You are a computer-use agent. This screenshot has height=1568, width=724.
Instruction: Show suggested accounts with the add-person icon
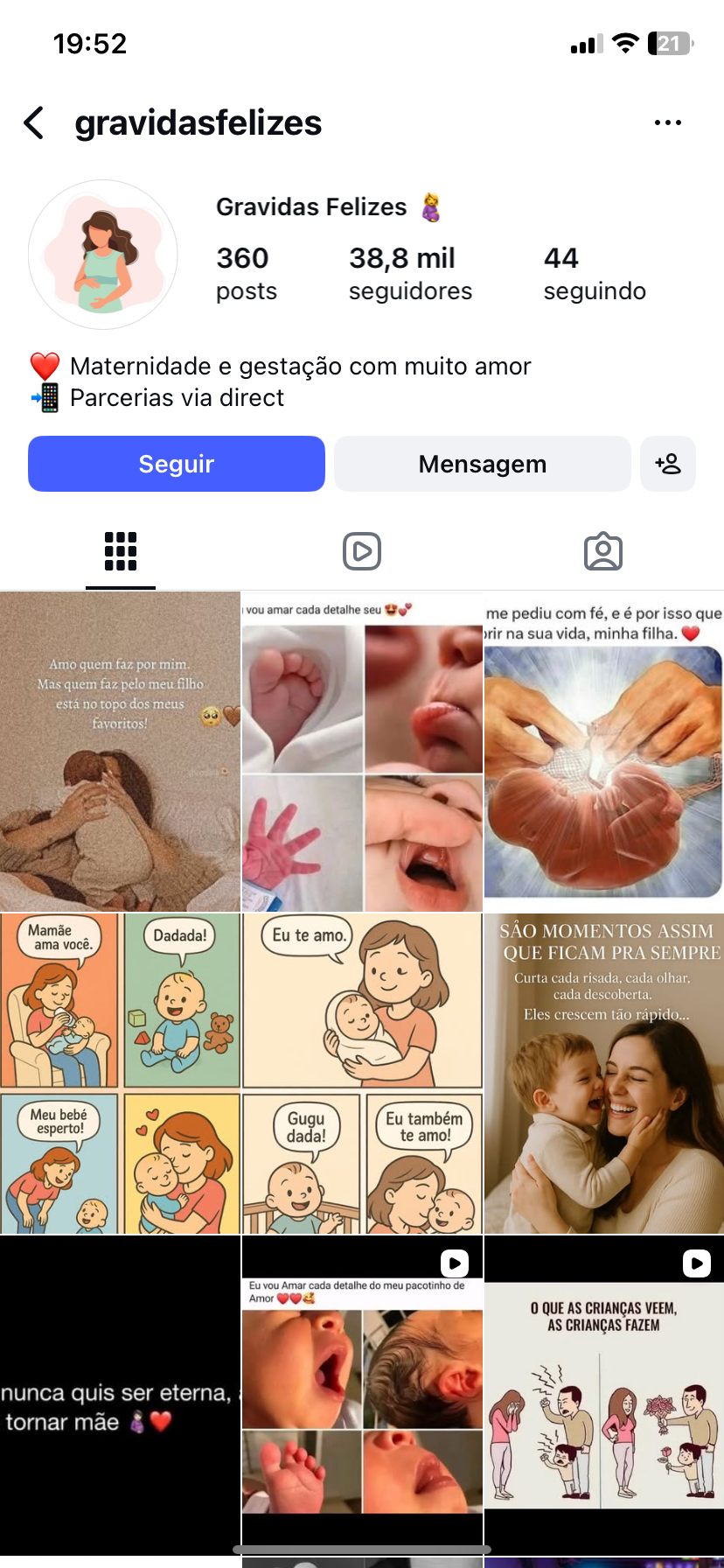668,464
